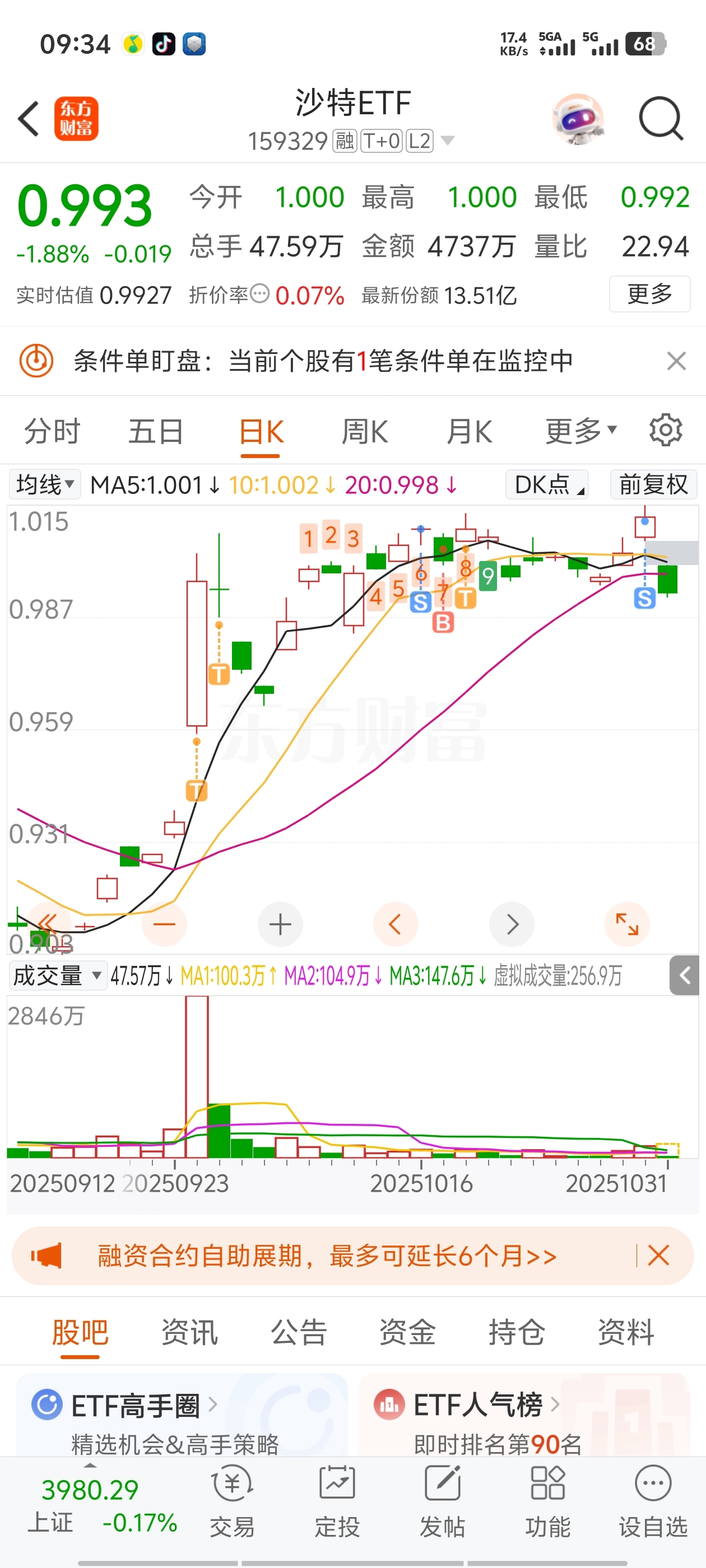Open the search magnifier icon
The width and height of the screenshot is (706, 1568).
pyautogui.click(x=661, y=119)
